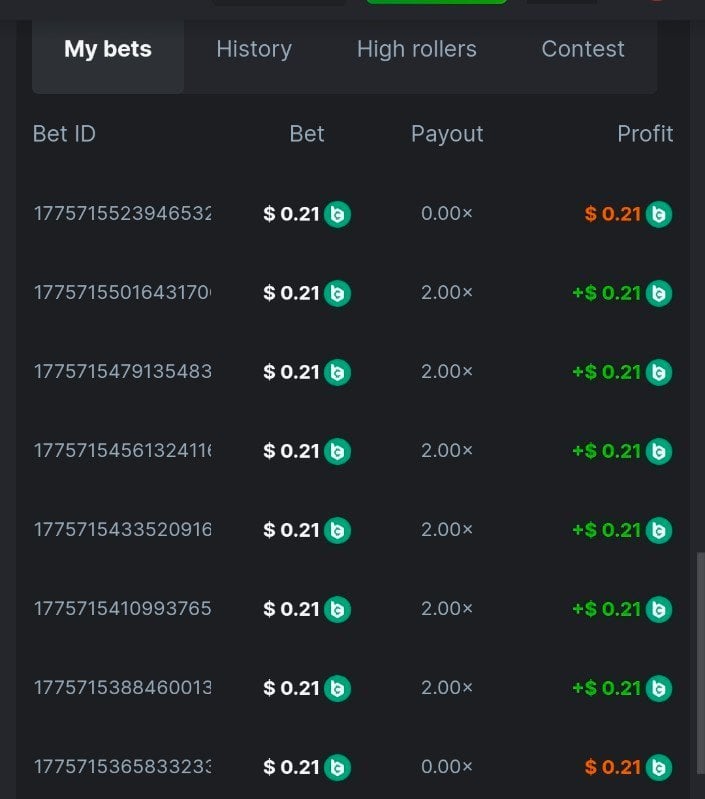This screenshot has width=705, height=799.
Task: Open bet entry starting 1775715365833233
Action: click(x=122, y=766)
